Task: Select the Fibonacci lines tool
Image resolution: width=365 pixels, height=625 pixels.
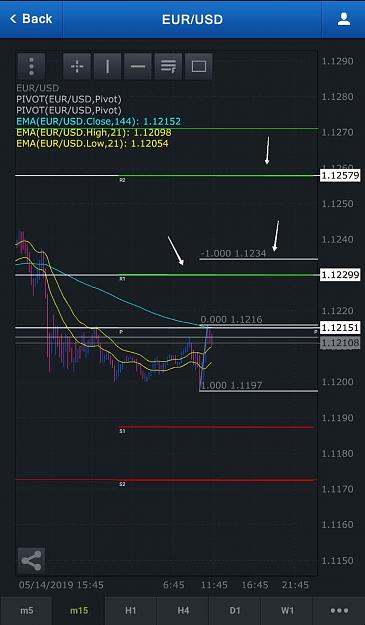Action: pyautogui.click(x=168, y=67)
